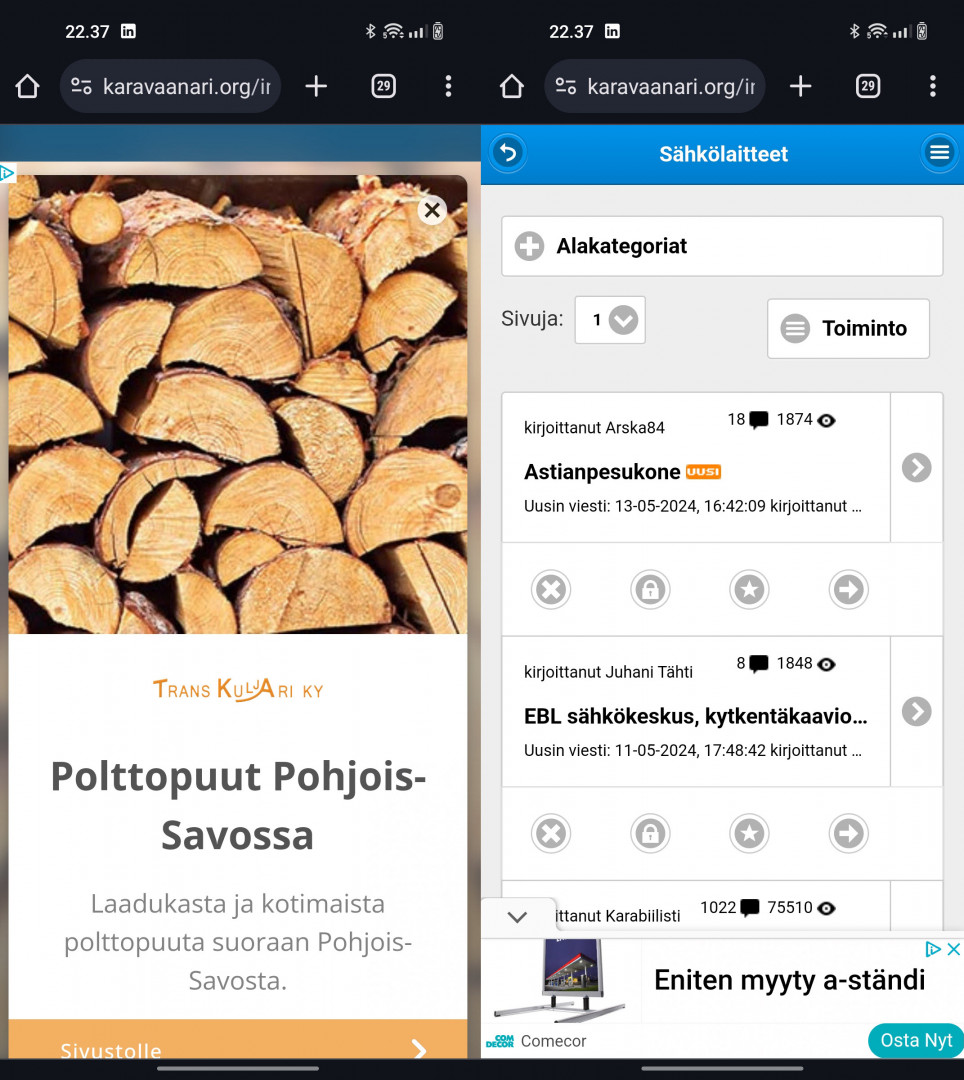The width and height of the screenshot is (964, 1080).
Task: Open the Toiminto actions button
Action: tap(848, 328)
